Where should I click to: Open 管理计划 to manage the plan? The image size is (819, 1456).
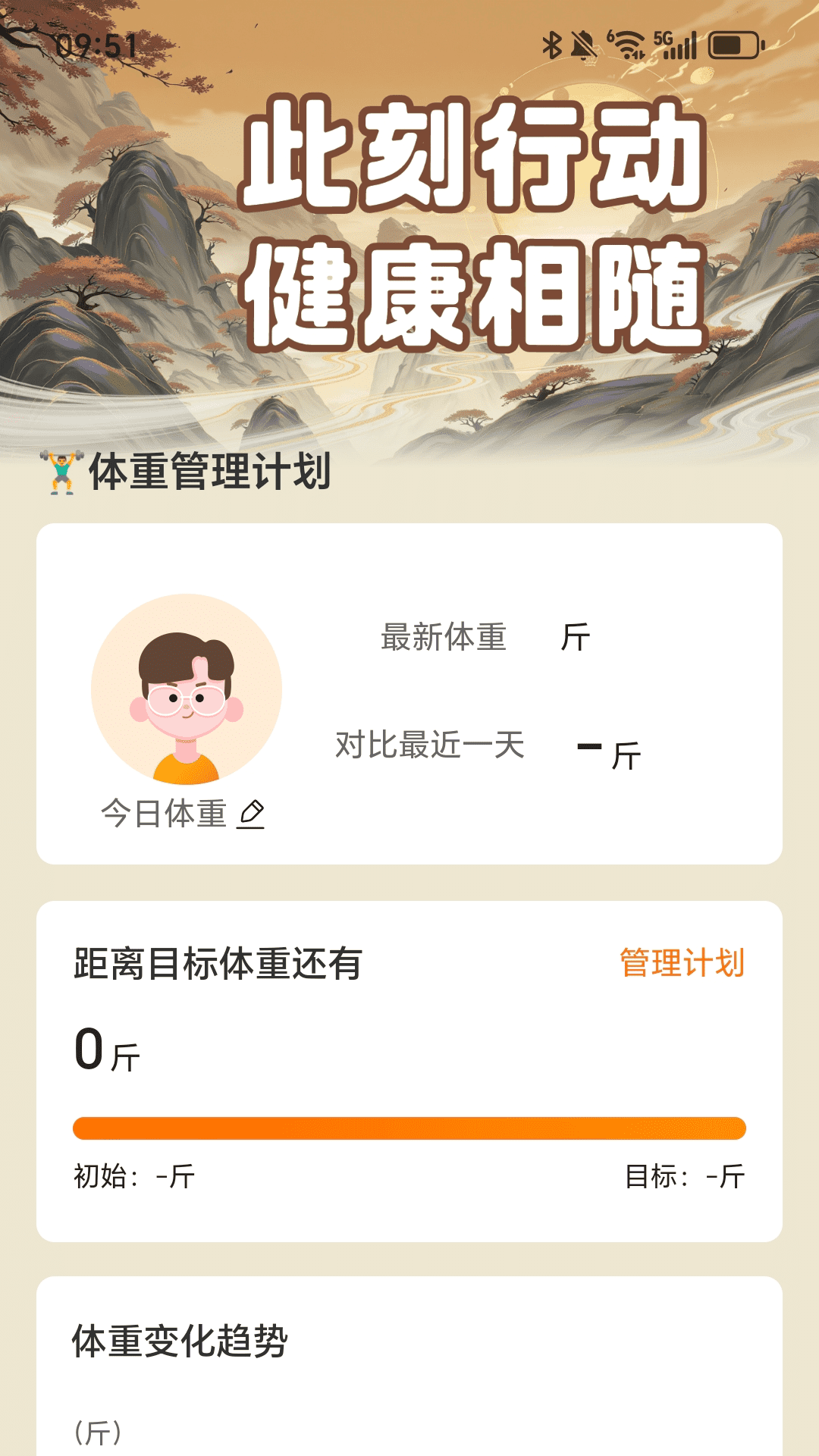click(682, 963)
